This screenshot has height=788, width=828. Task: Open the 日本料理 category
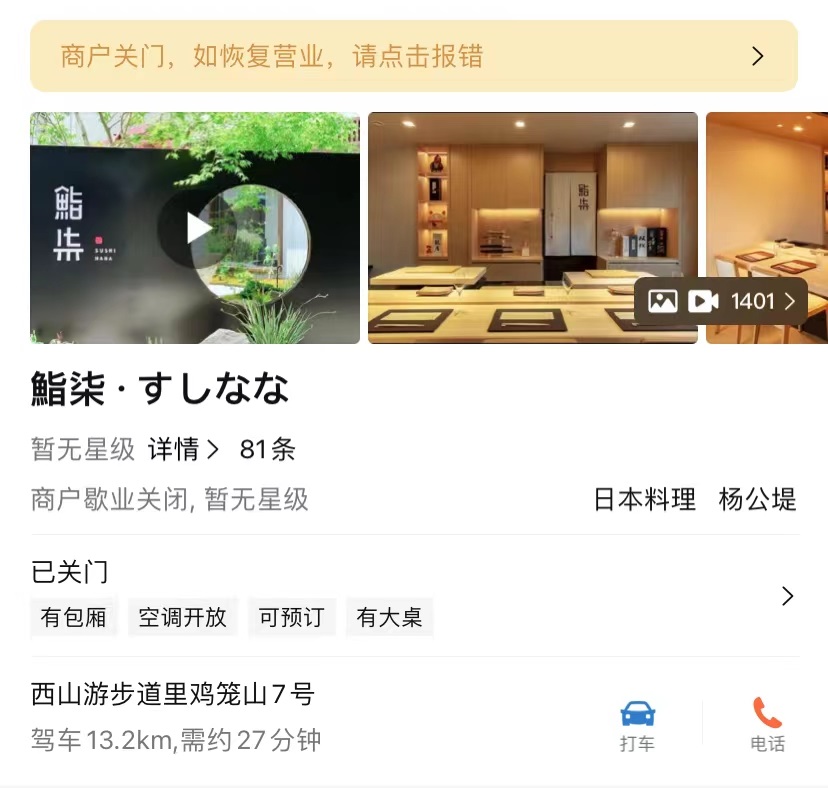[644, 499]
